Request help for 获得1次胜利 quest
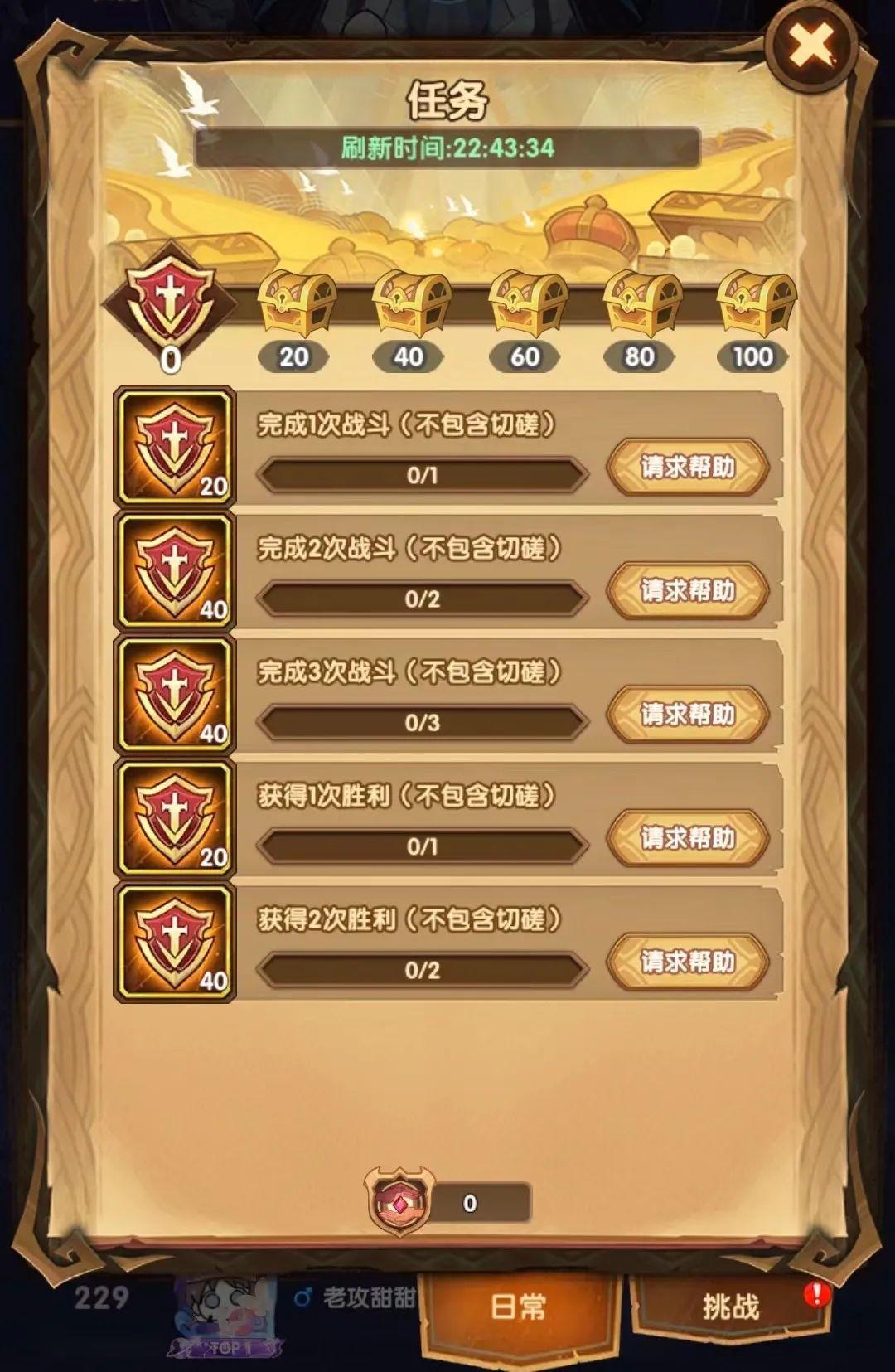This screenshot has width=895, height=1372. 687,838
